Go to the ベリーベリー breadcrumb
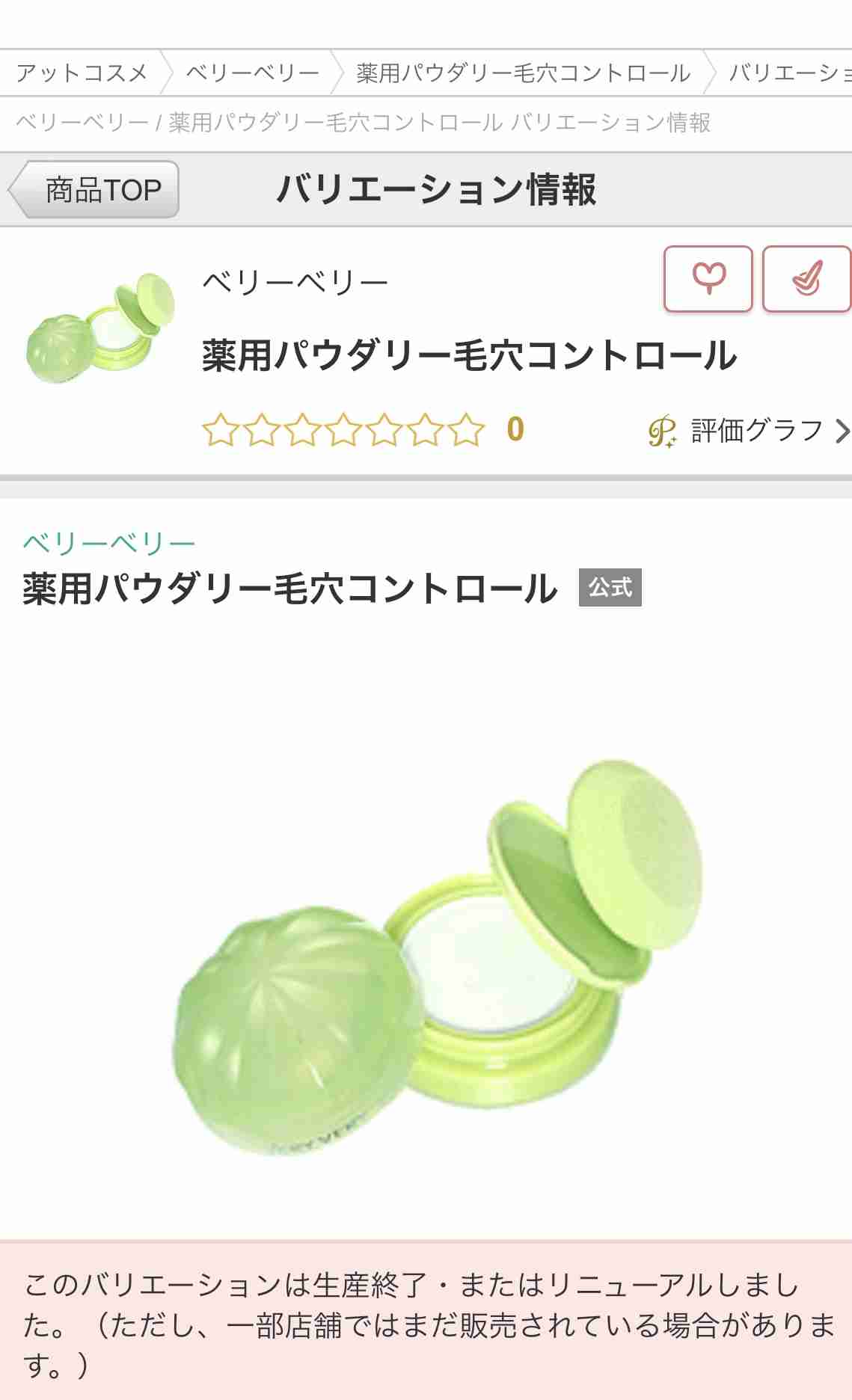Screen dimensions: 852x1400 (252, 73)
